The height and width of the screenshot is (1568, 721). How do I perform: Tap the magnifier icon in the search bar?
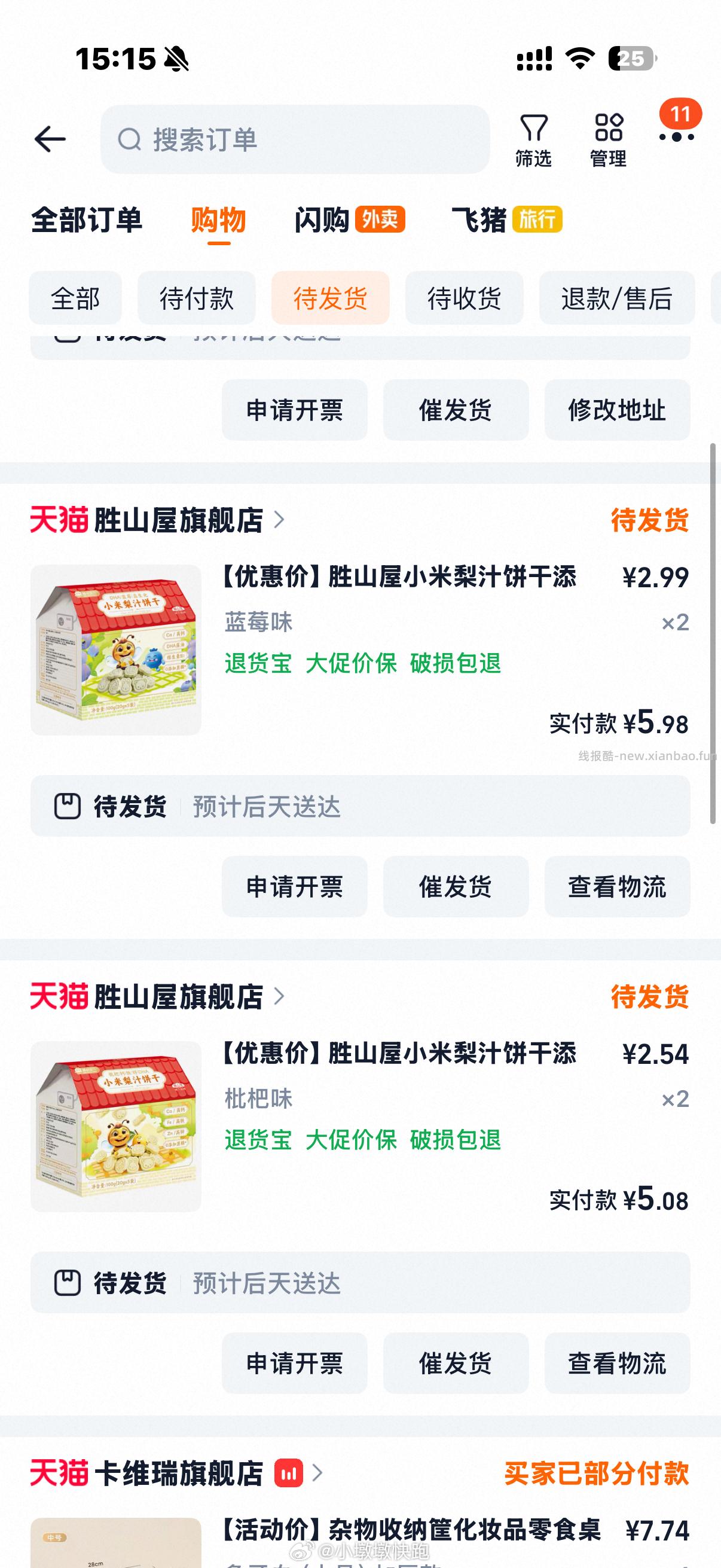pyautogui.click(x=129, y=139)
